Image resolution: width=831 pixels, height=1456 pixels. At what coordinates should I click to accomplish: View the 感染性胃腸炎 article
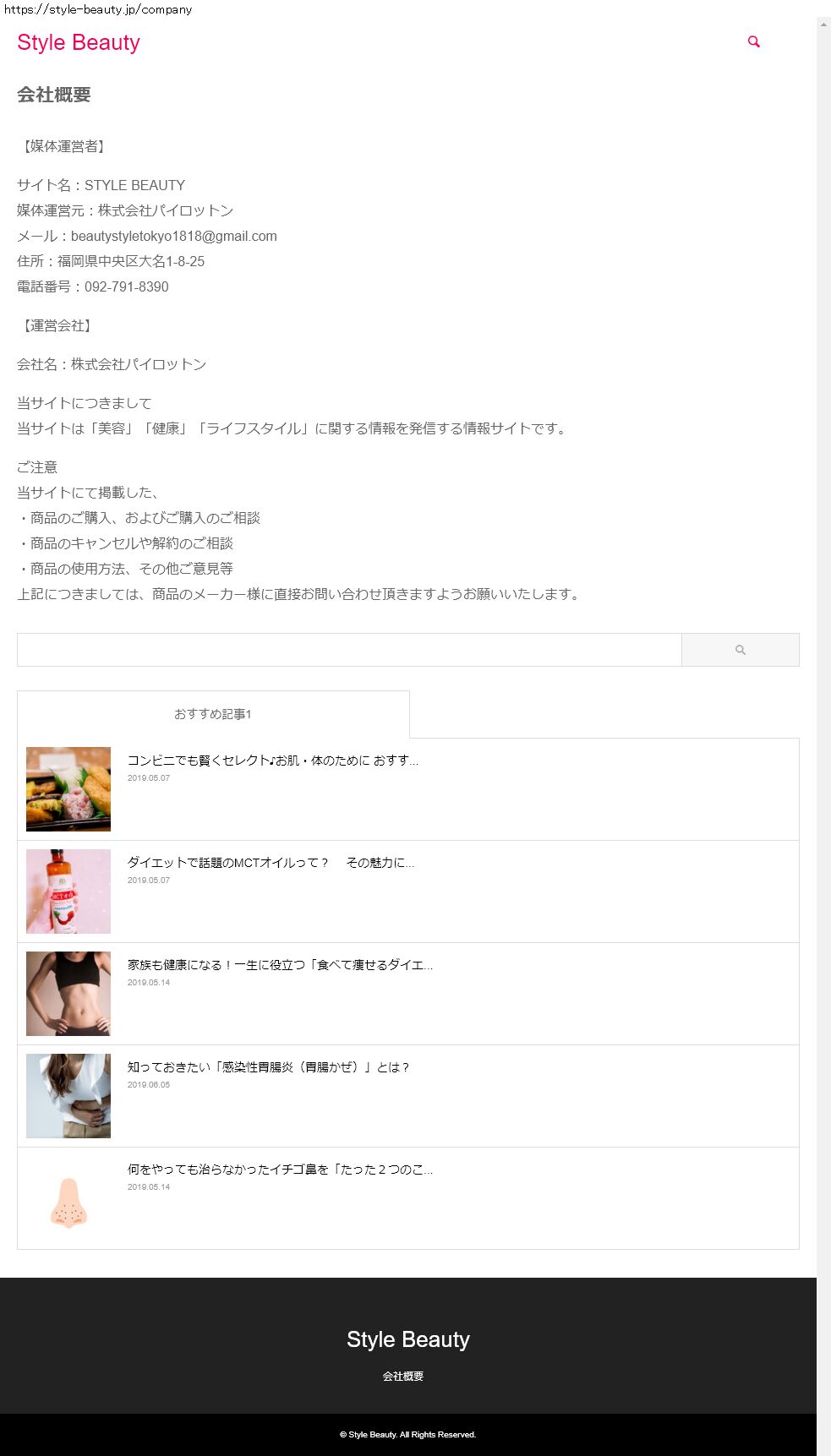point(269,1067)
